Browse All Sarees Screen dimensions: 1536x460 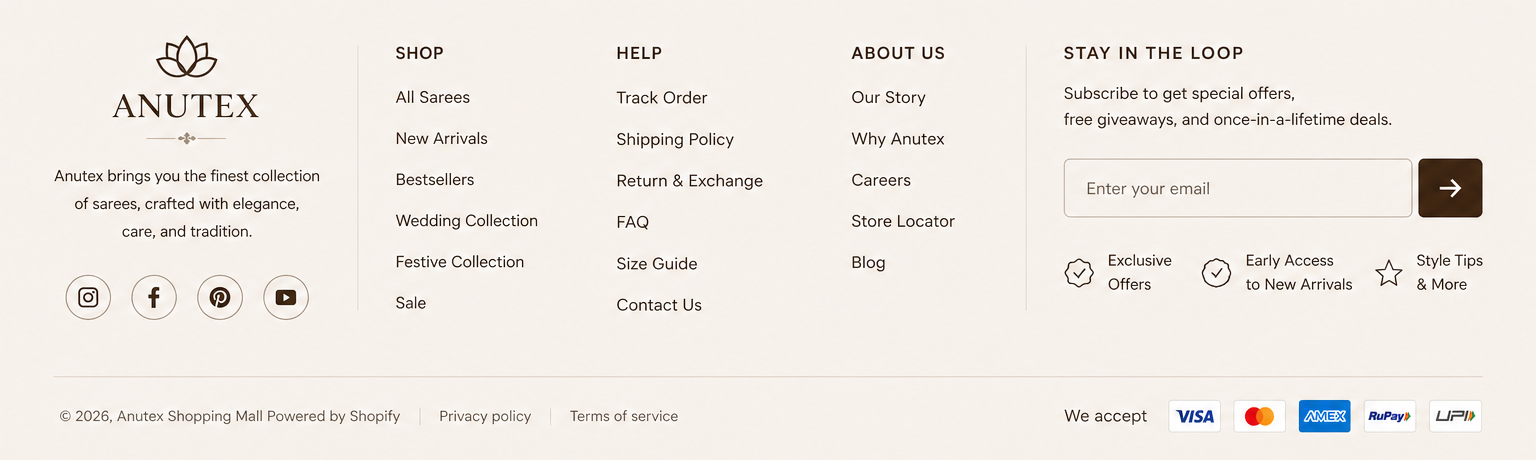432,97
